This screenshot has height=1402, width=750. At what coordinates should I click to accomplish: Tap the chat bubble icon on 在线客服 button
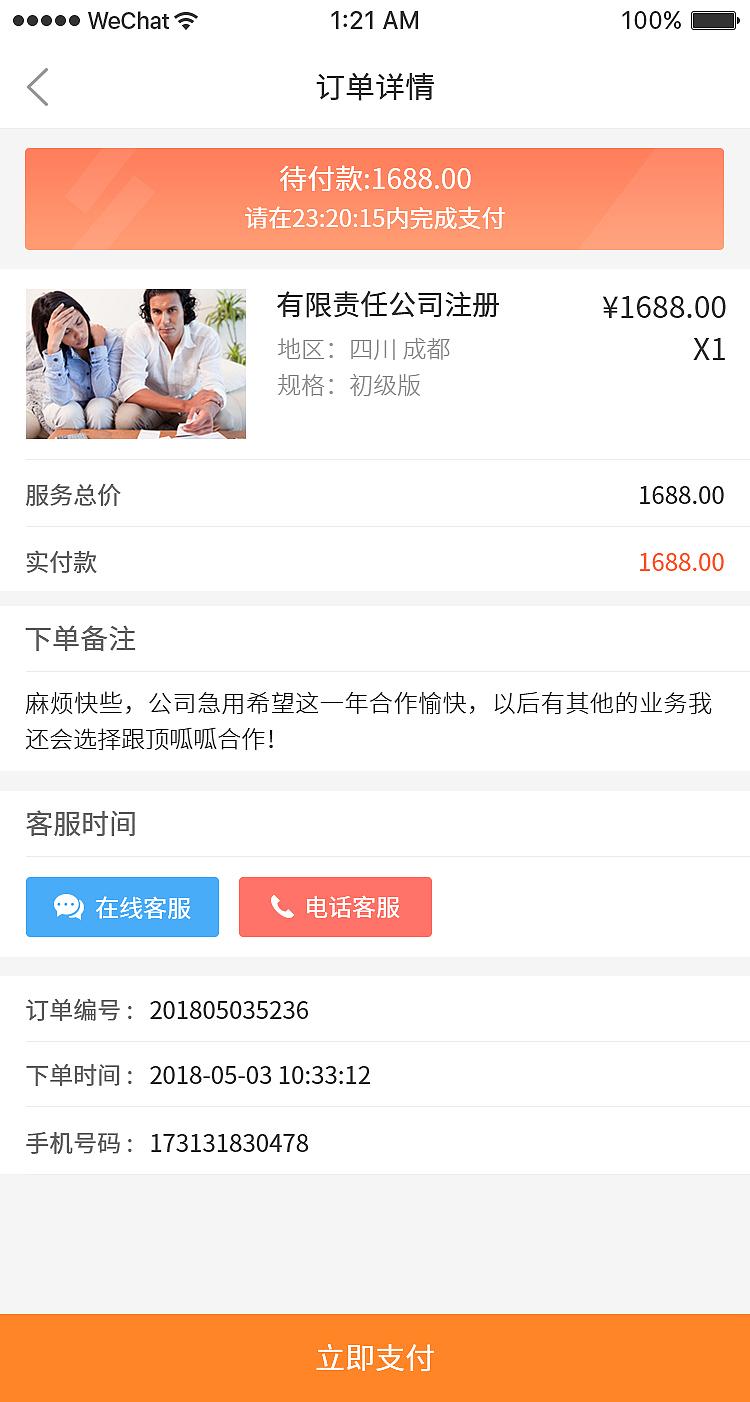tap(68, 906)
